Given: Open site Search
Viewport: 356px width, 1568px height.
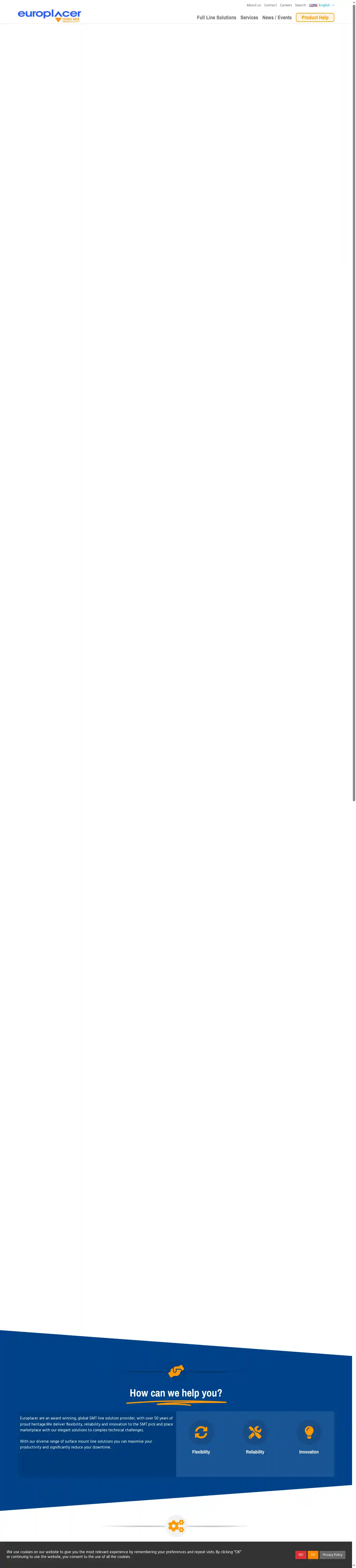Looking at the screenshot, I should [x=300, y=5].
